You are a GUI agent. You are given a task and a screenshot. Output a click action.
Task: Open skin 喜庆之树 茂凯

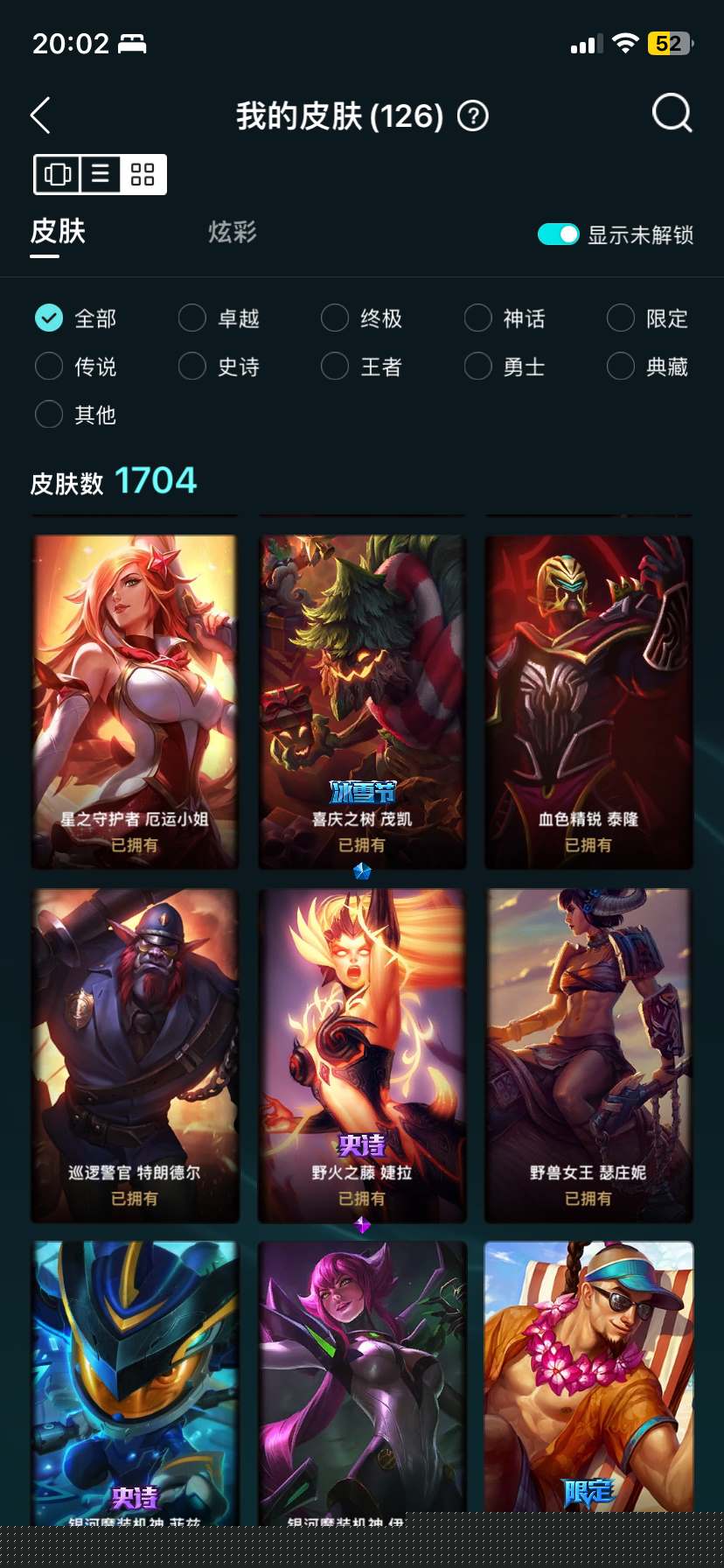pyautogui.click(x=362, y=700)
